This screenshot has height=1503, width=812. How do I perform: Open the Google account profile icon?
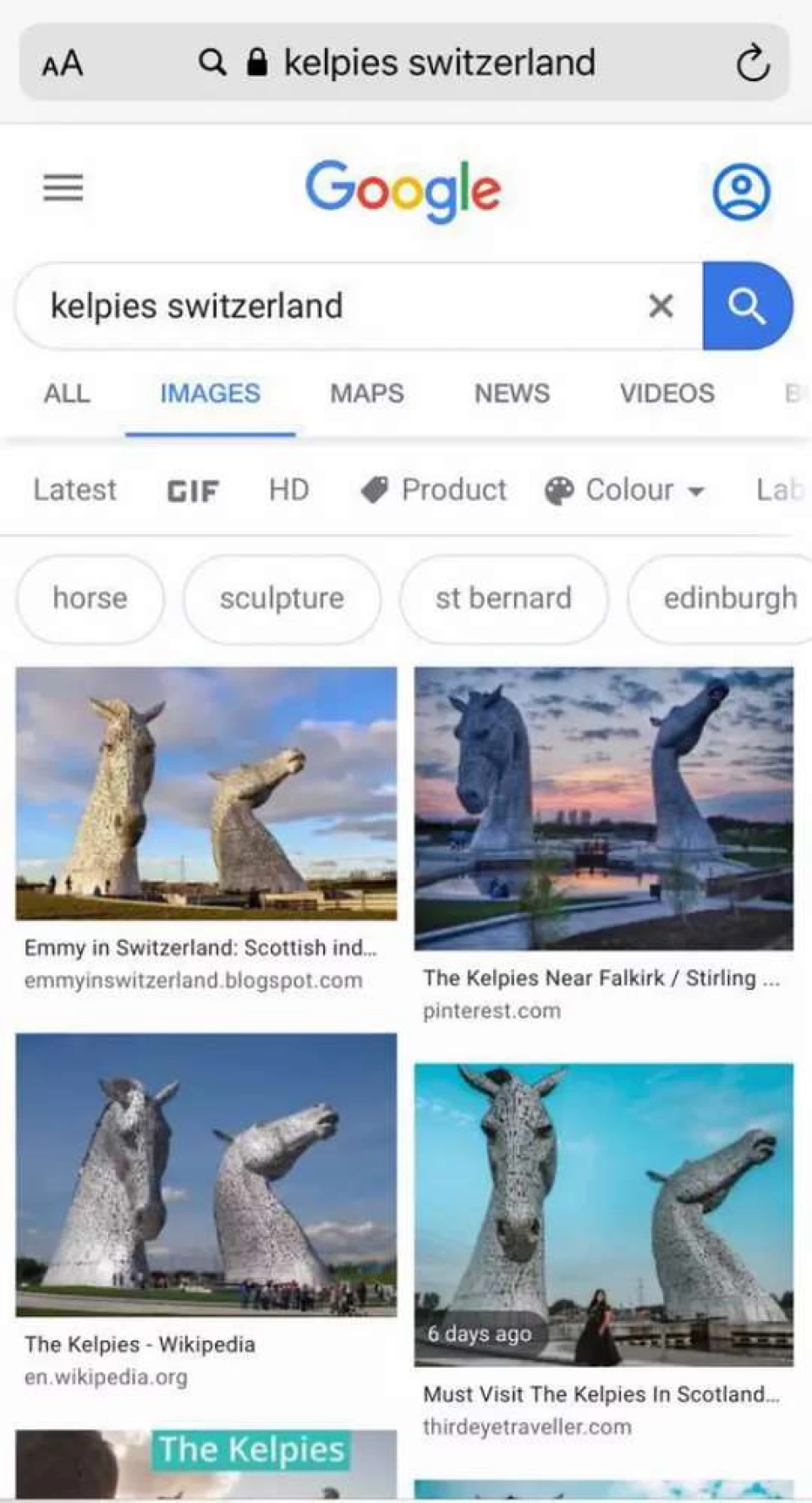point(741,192)
